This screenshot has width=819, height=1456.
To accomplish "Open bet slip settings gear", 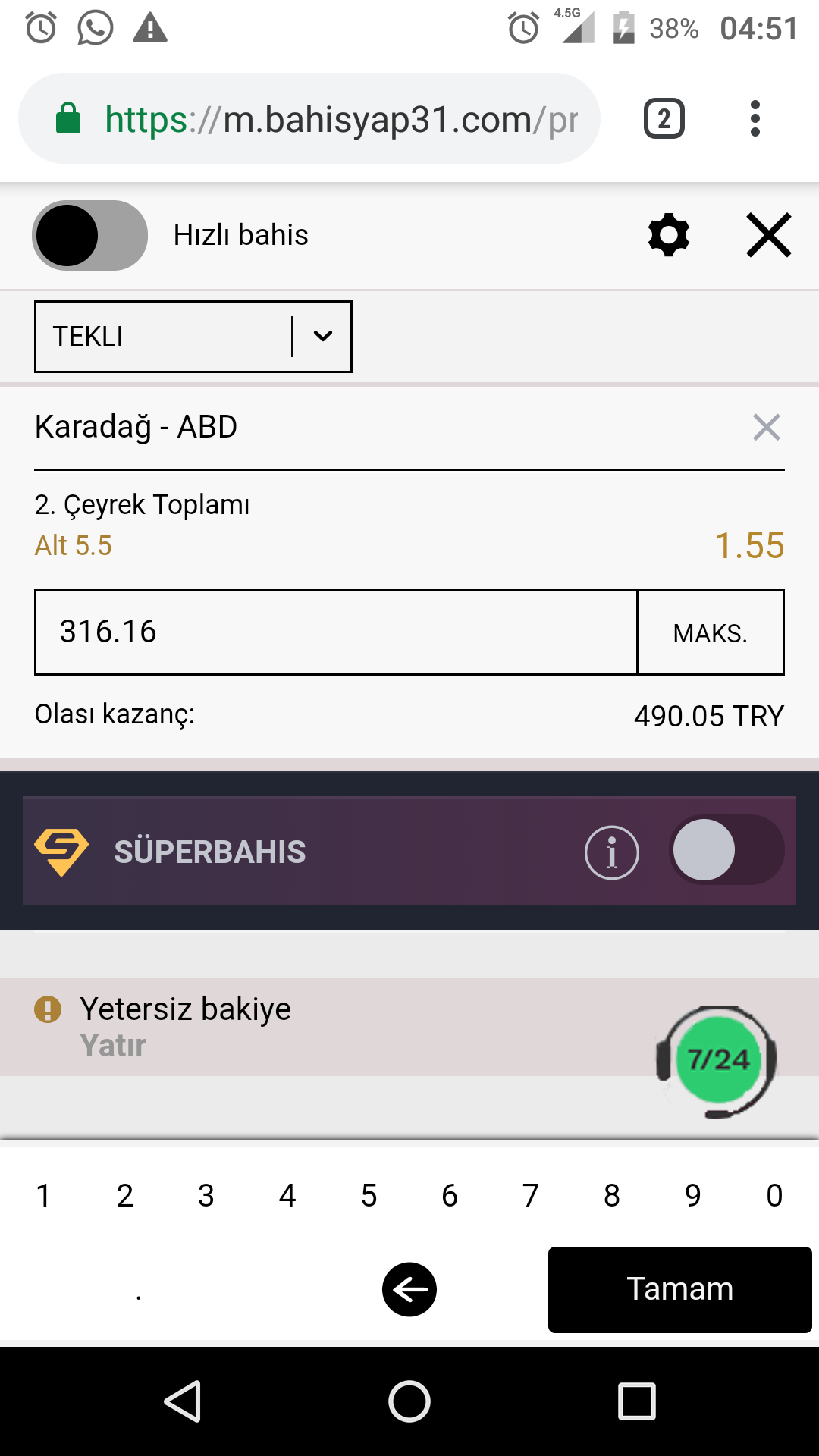I will coord(669,235).
